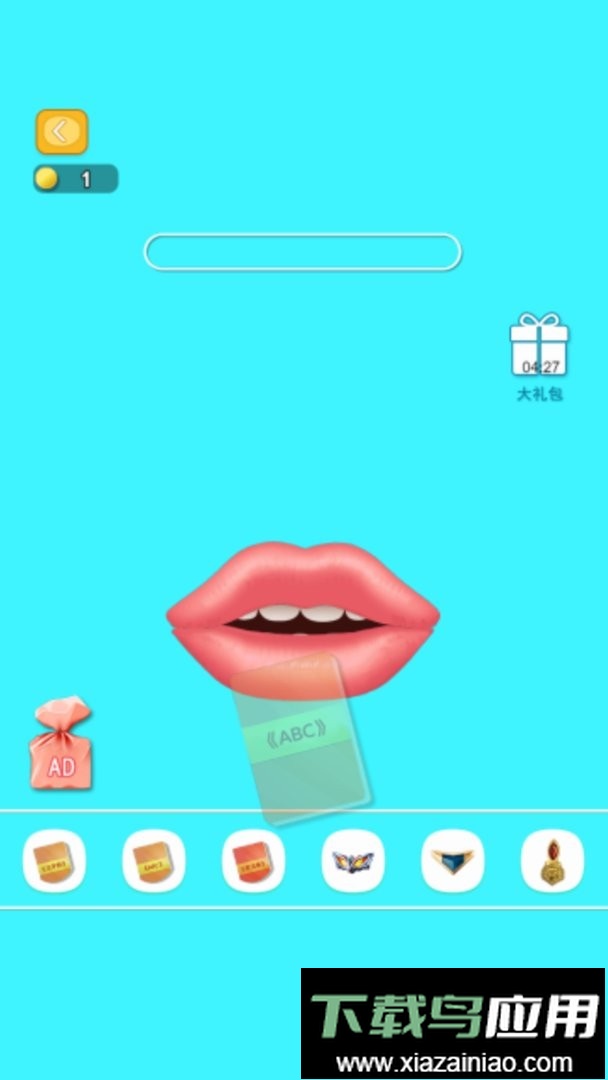Screen dimensions: 608x1080
Task: Go back using the yellow arrow button
Action: click(62, 132)
